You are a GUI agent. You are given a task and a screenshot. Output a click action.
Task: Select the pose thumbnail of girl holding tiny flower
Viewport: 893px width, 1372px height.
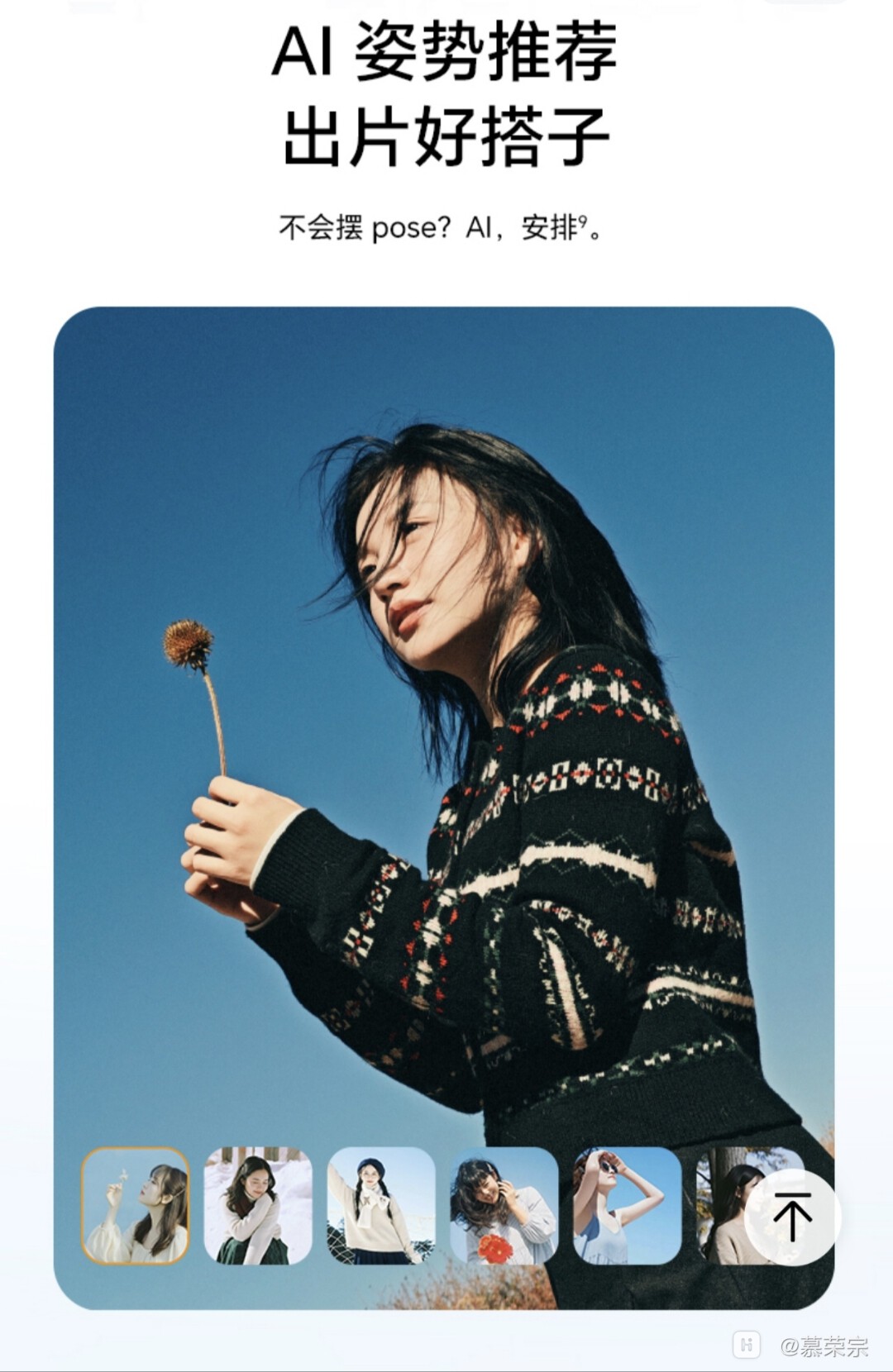point(136,1206)
